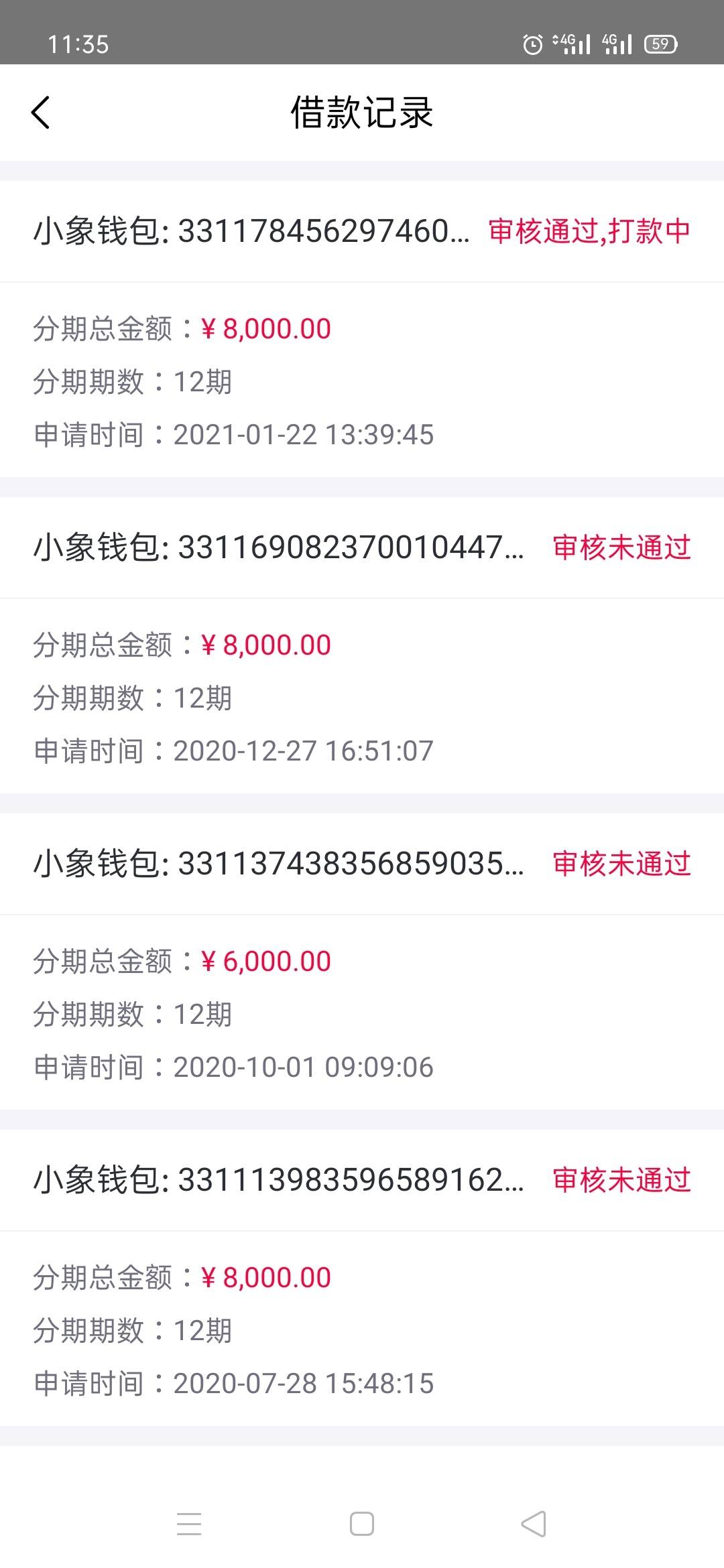Open the ¥6,000.00 loan record

pyautogui.click(x=362, y=962)
